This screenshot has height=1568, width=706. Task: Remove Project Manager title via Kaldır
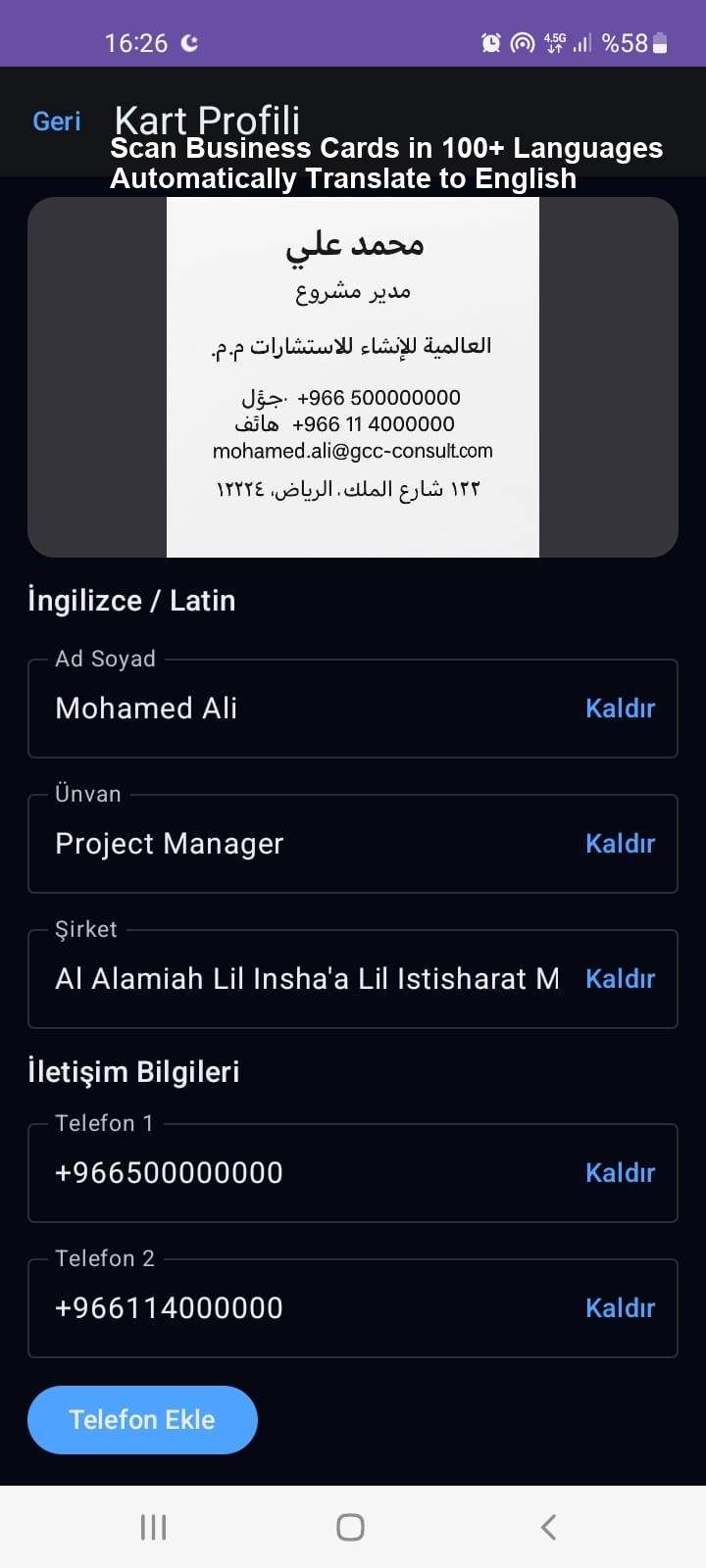tap(620, 843)
